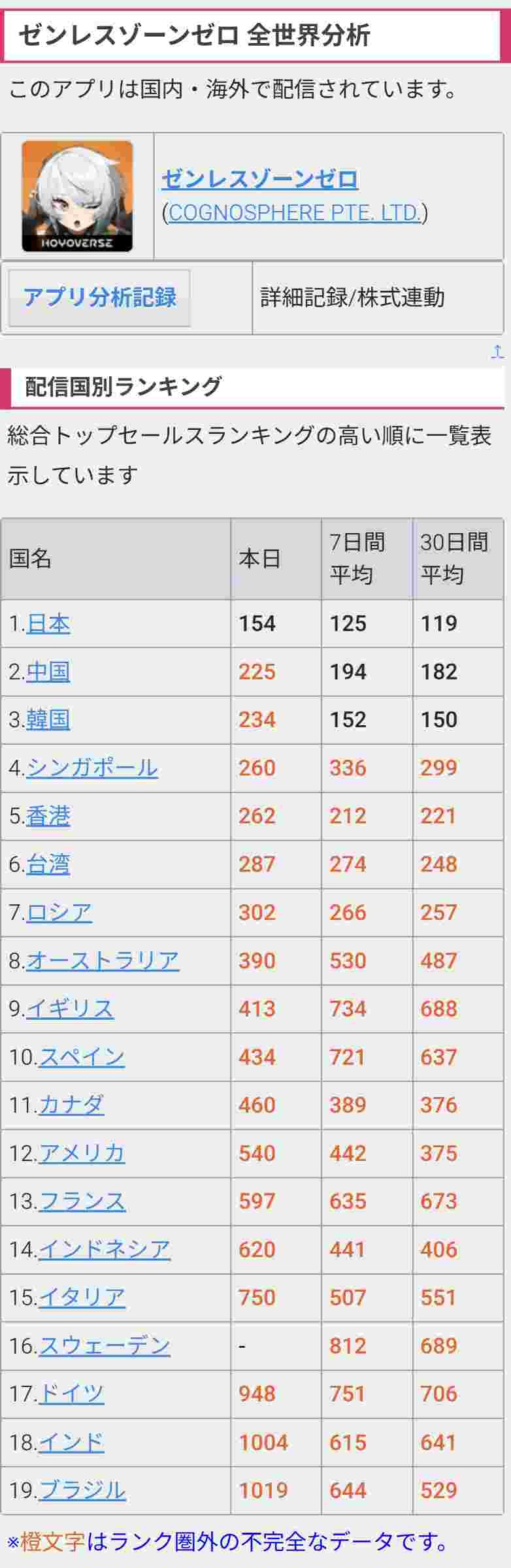511x1568 pixels.
Task: Open the COGNOSPHERE PTE. LTD. developer link
Action: pos(294,212)
